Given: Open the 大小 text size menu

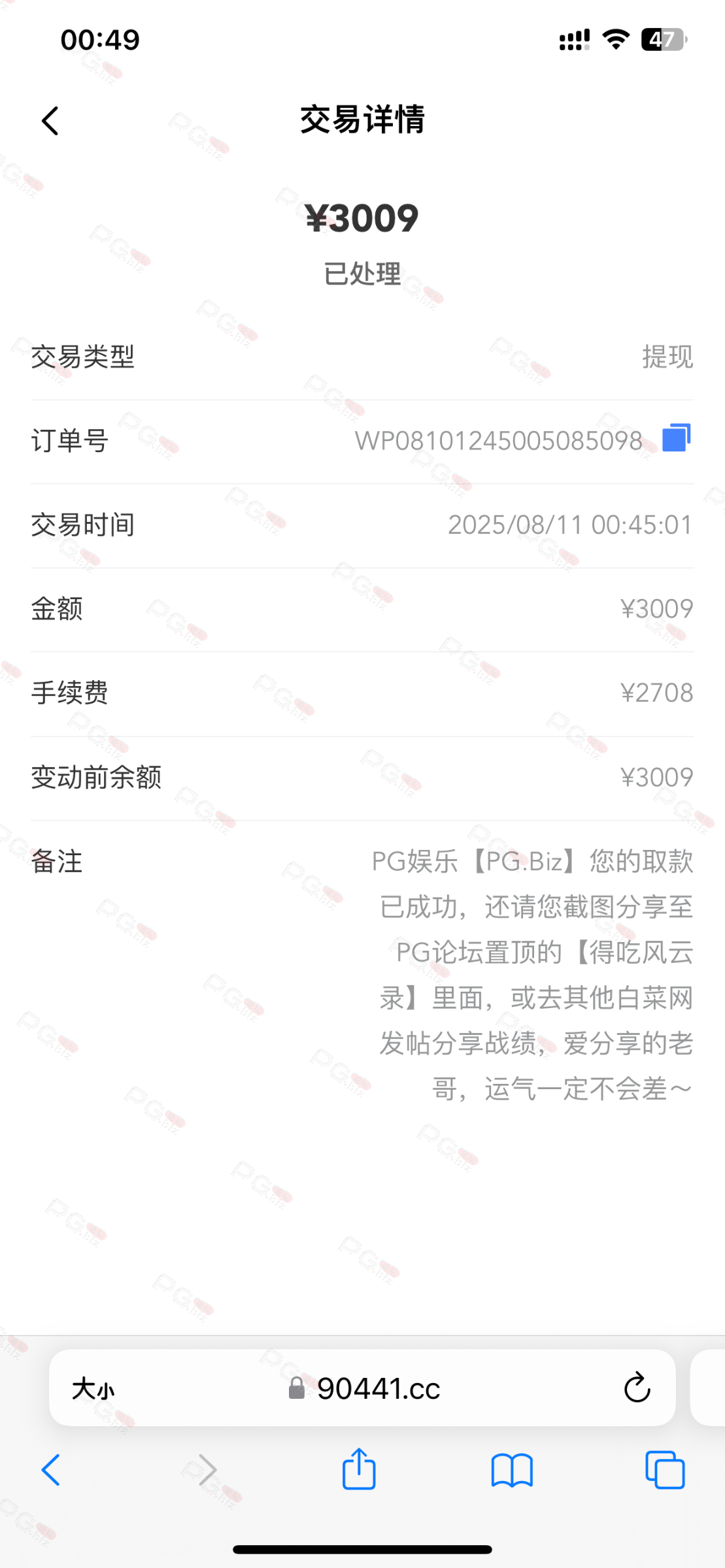Looking at the screenshot, I should point(93,1389).
